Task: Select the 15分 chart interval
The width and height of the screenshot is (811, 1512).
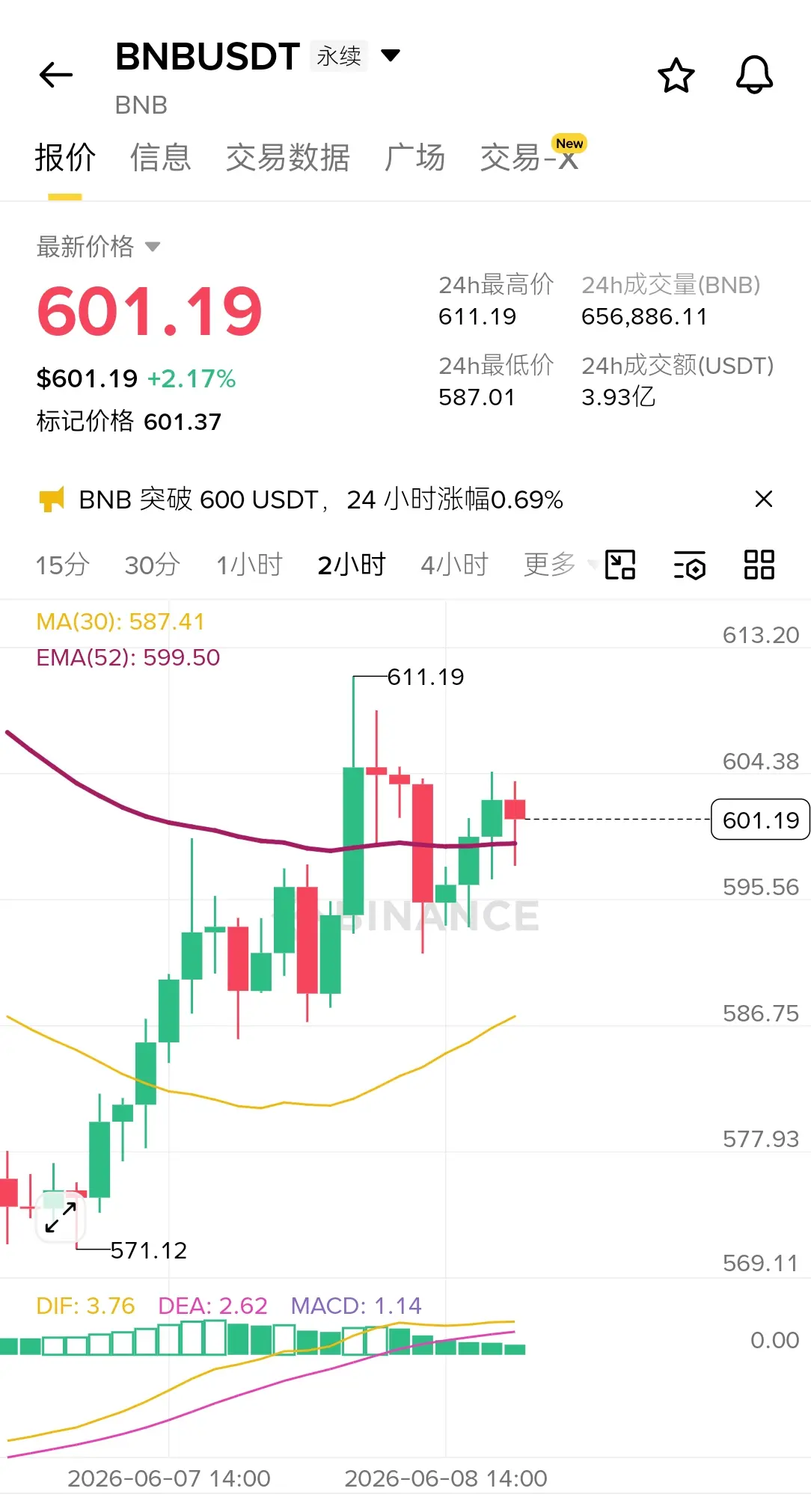Action: click(63, 565)
